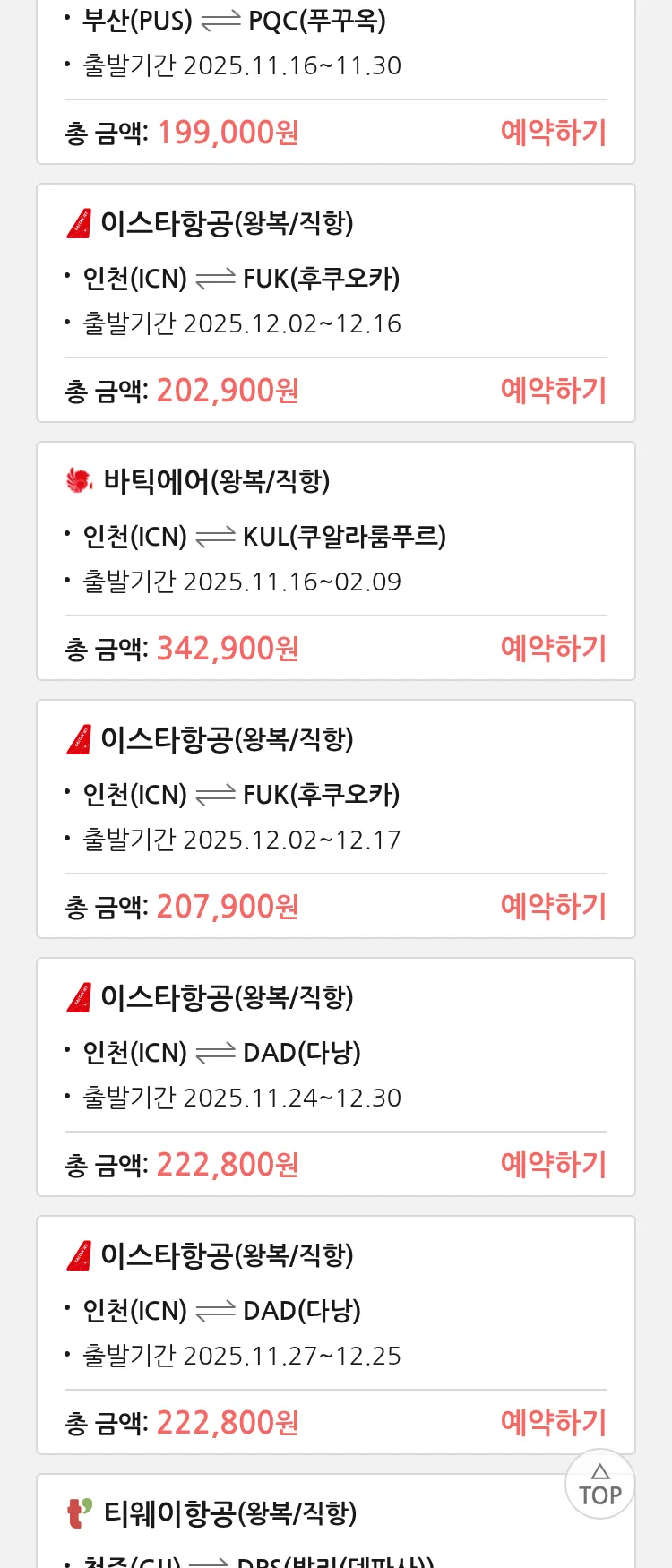Book the Da Nang flight departing 11.24~12.30
The height and width of the screenshot is (1568, 672).
pyautogui.click(x=553, y=1165)
